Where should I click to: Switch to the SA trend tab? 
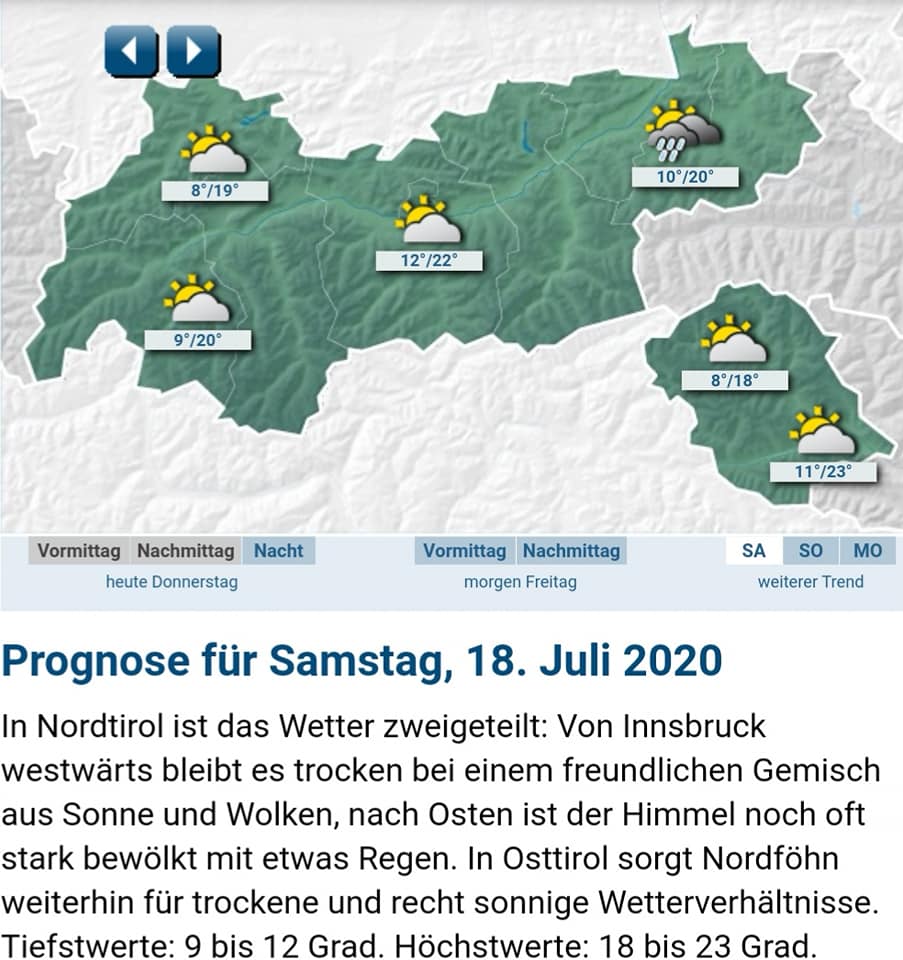click(x=754, y=550)
